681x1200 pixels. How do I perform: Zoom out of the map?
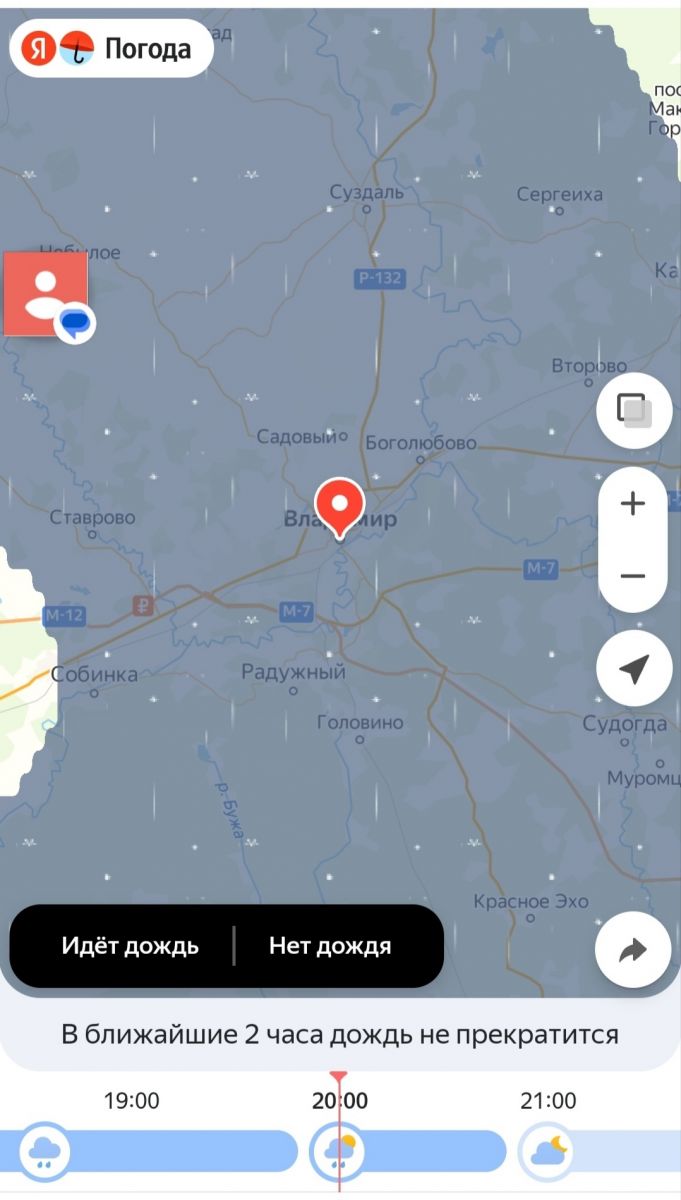633,576
